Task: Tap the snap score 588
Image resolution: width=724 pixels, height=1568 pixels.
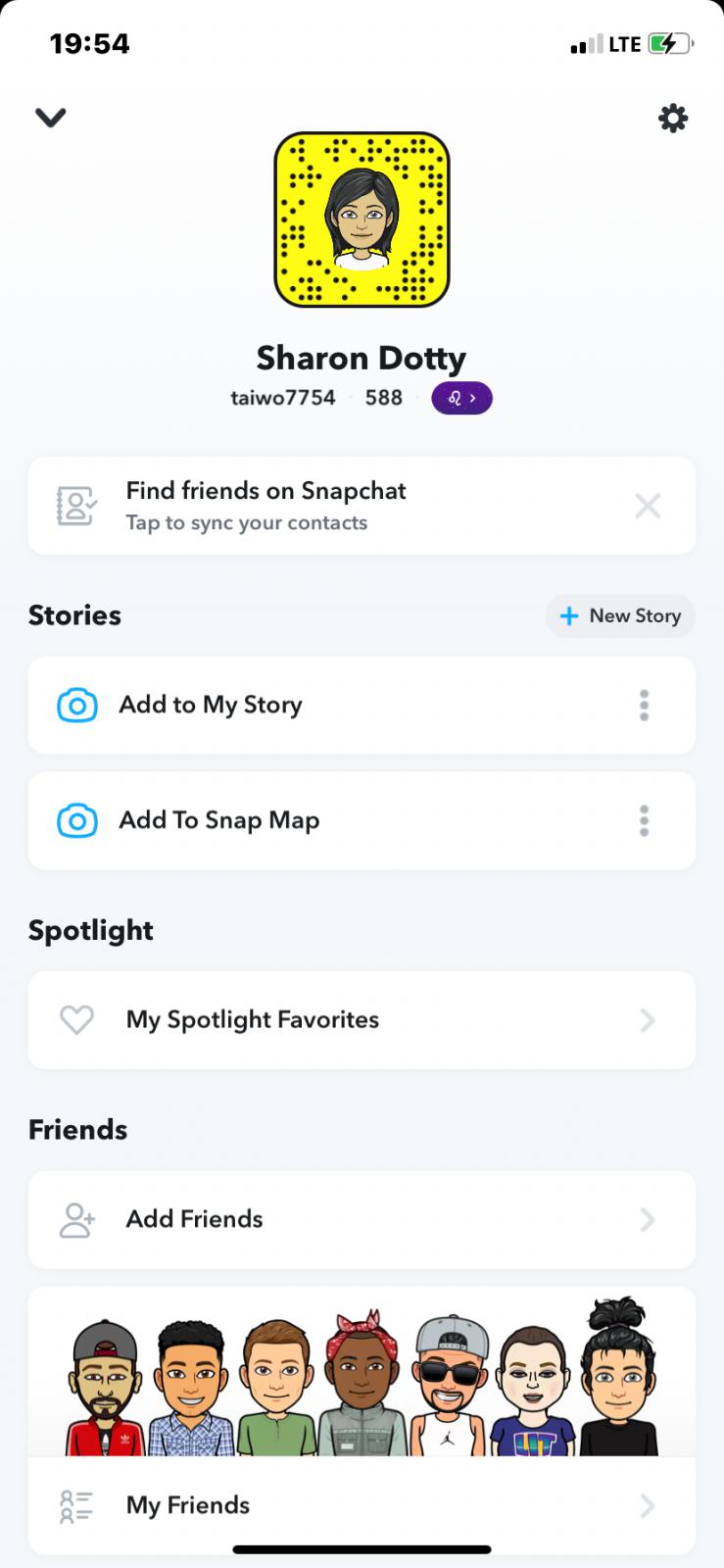Action: point(384,398)
